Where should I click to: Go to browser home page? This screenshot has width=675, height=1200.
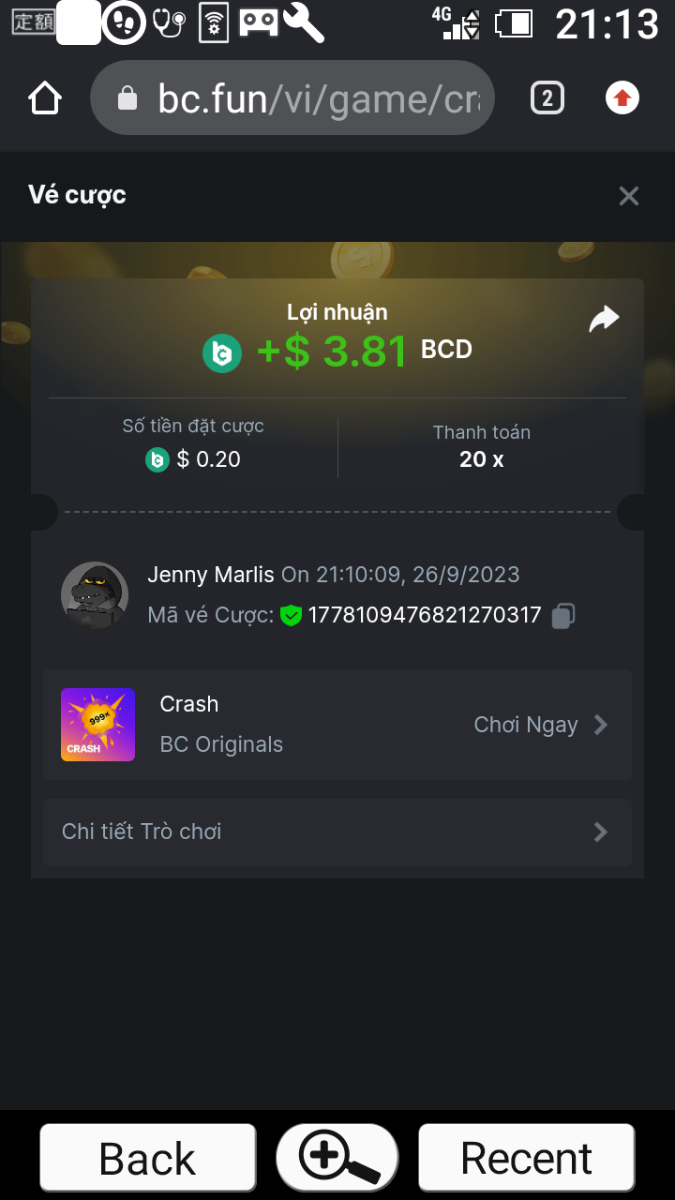45,98
